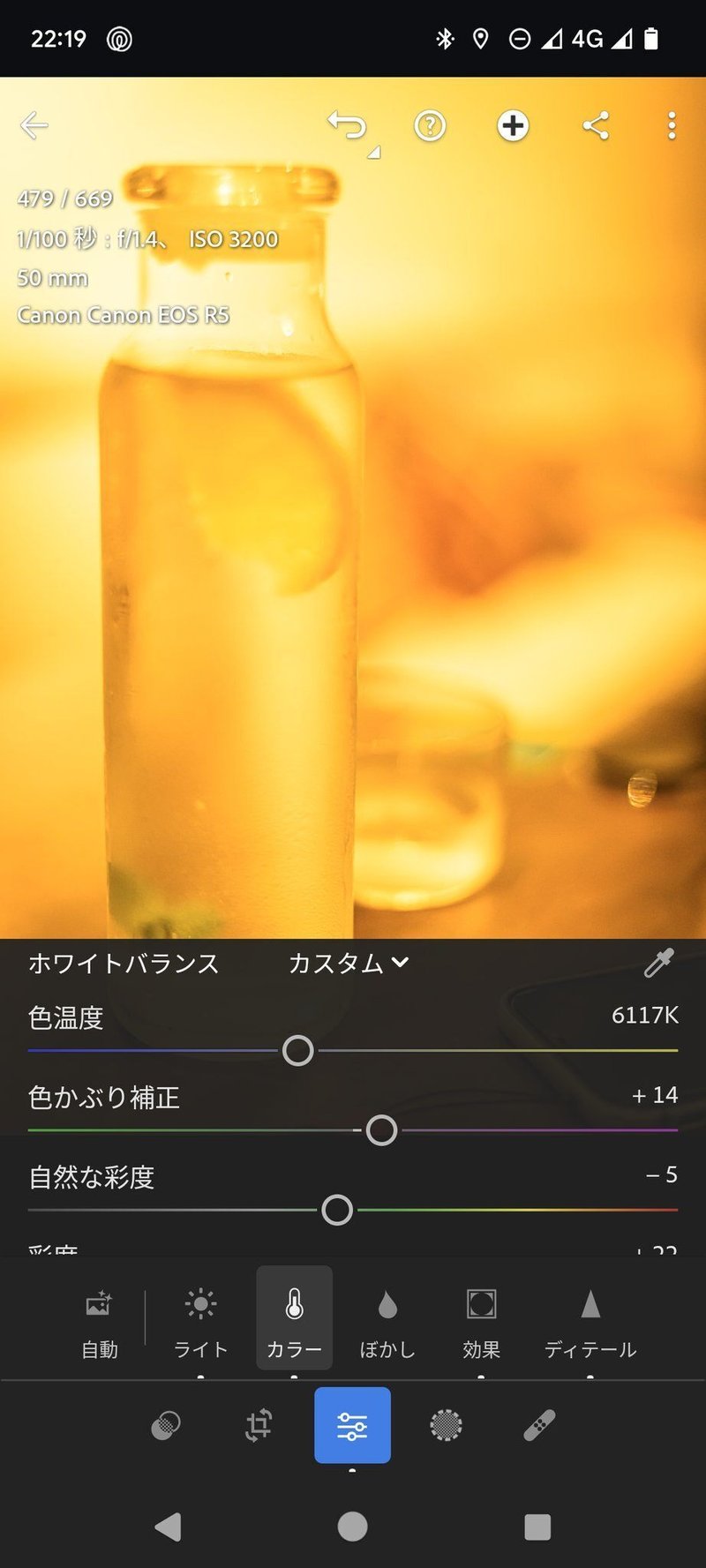Share this photo
This screenshot has height=1568, width=706.
tap(596, 125)
